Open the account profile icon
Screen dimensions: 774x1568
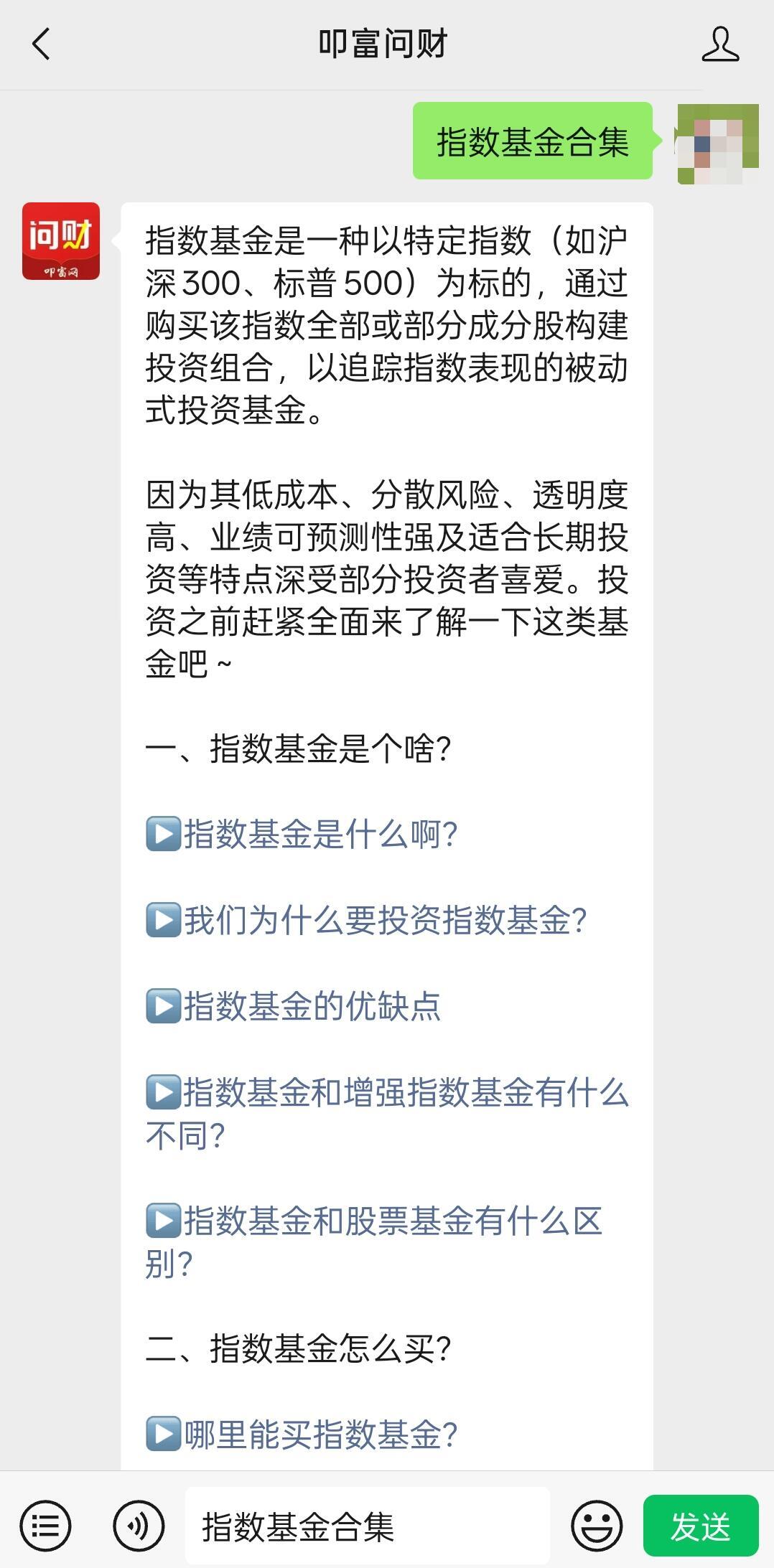(720, 44)
